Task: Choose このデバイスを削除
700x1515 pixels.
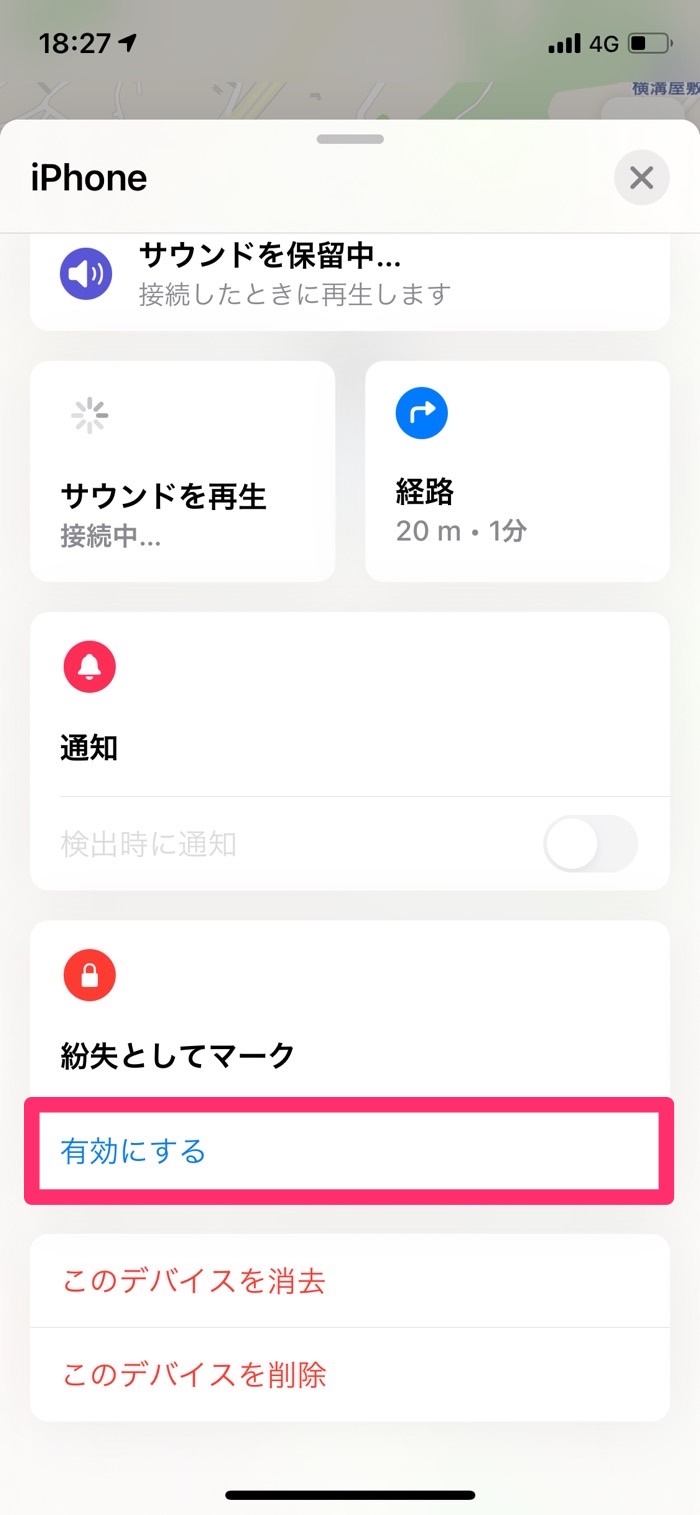Action: click(349, 1374)
